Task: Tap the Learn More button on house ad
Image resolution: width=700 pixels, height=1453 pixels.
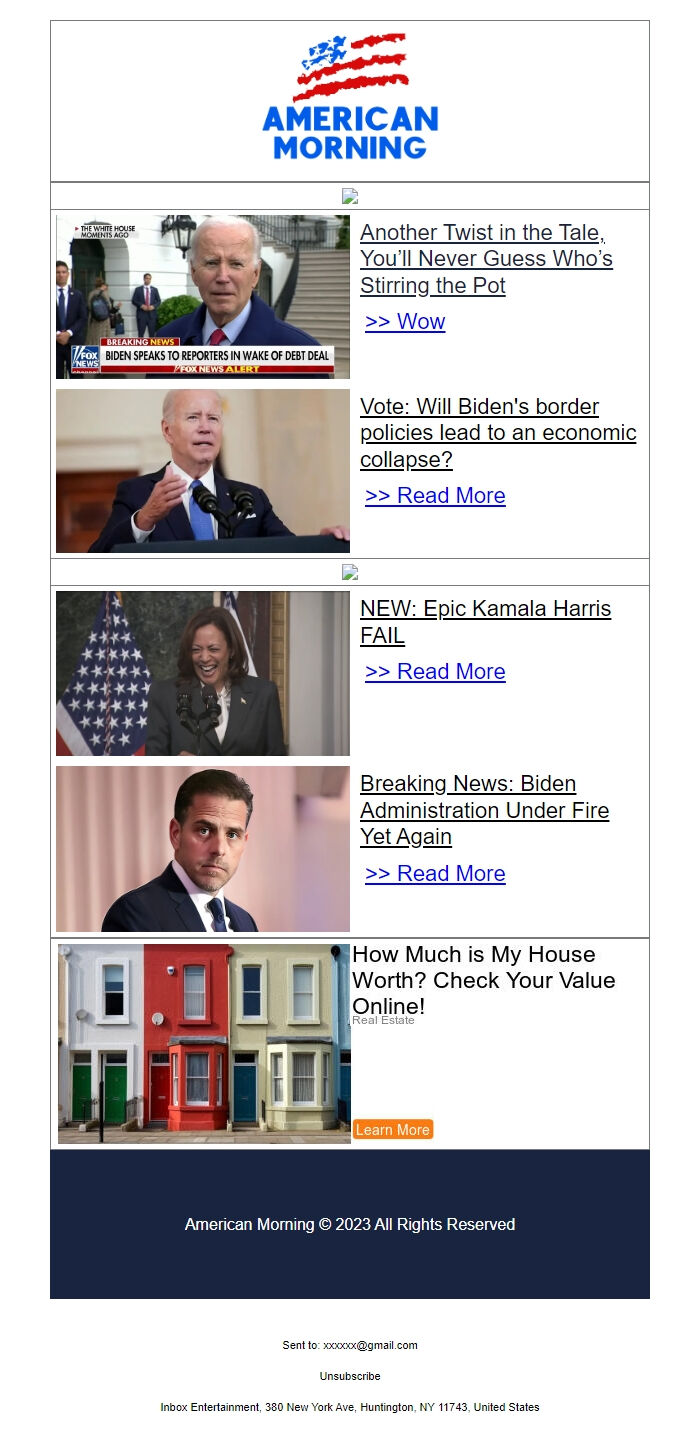Action: [x=392, y=1129]
